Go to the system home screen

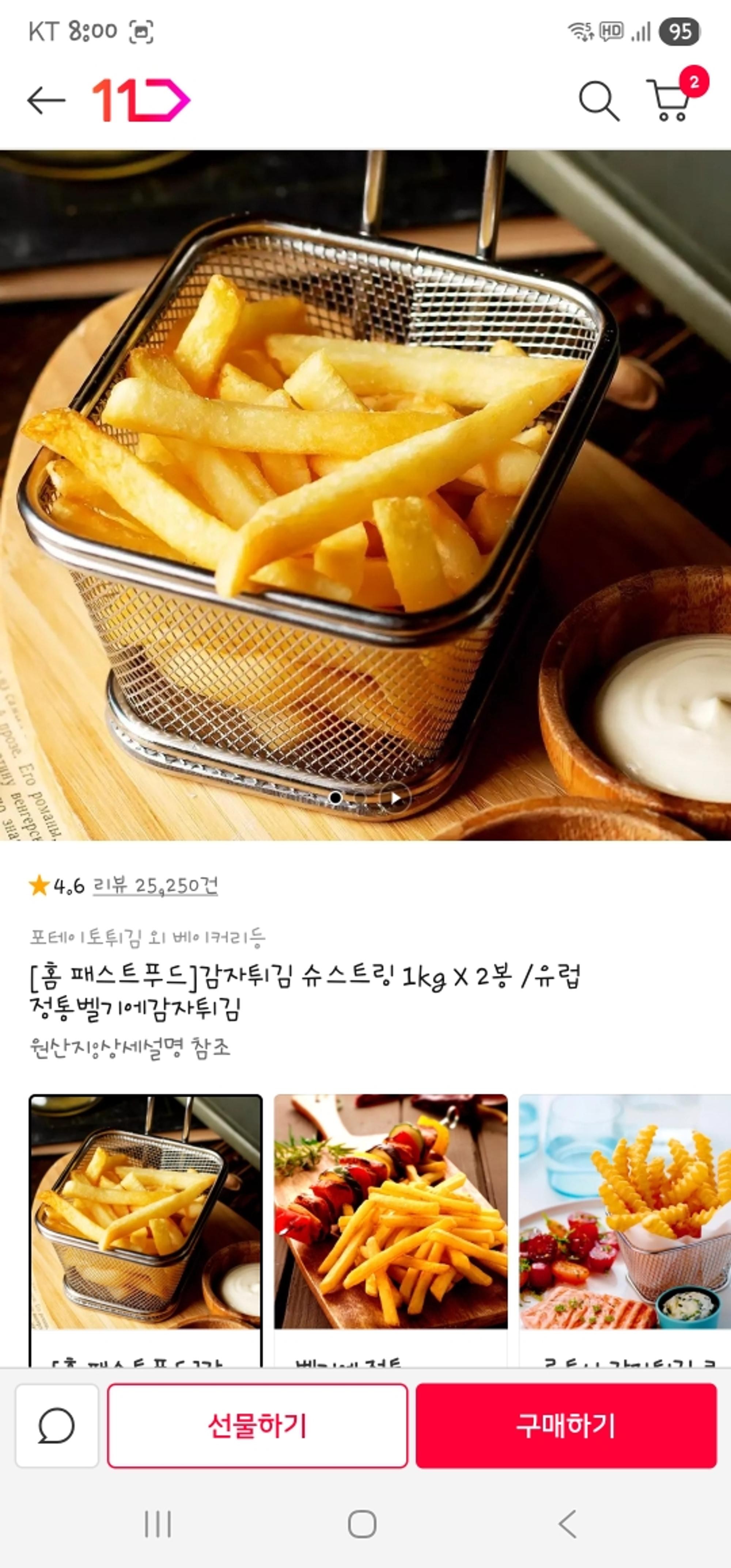click(x=362, y=1525)
